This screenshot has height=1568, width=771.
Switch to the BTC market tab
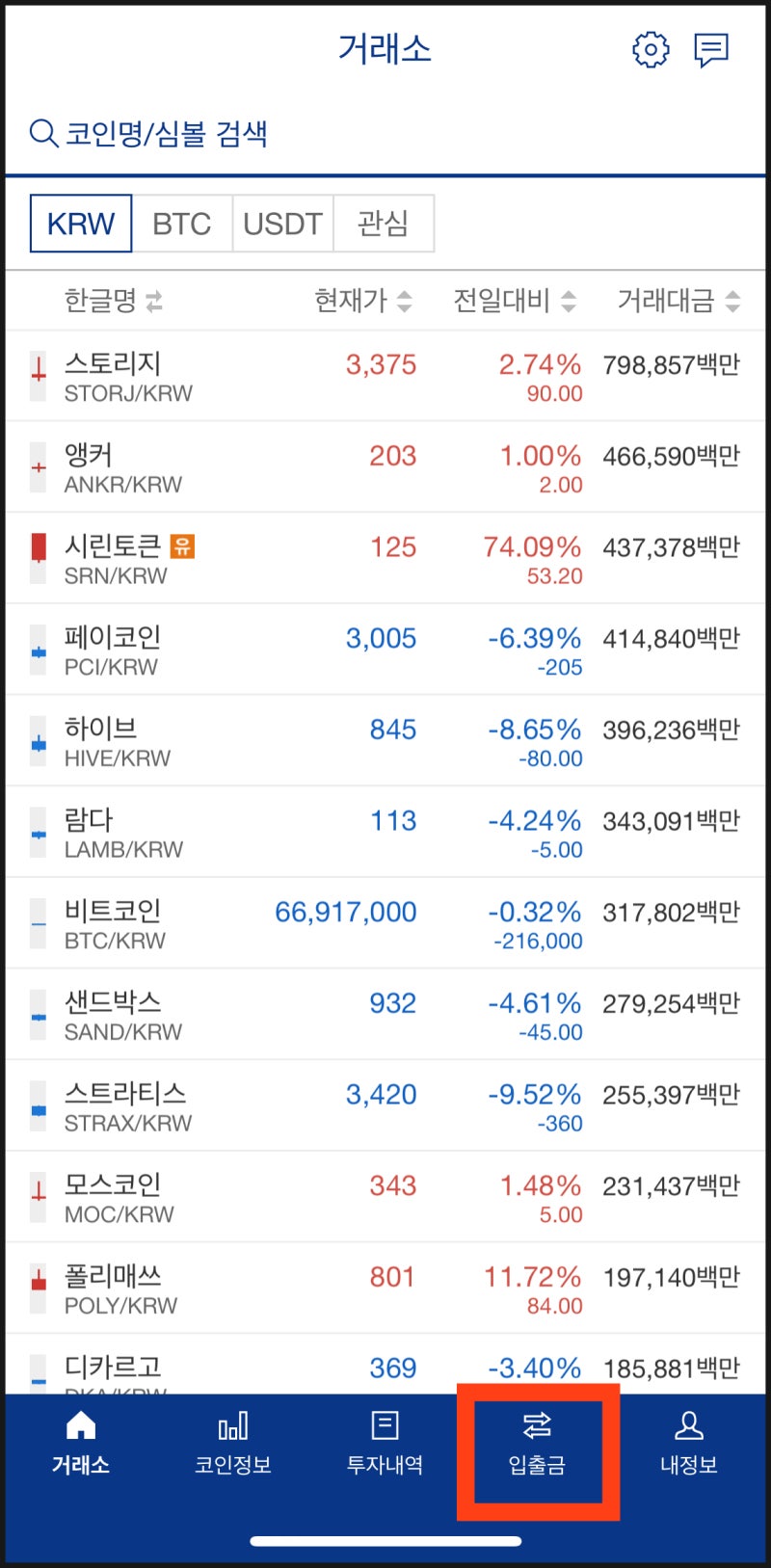point(181,223)
